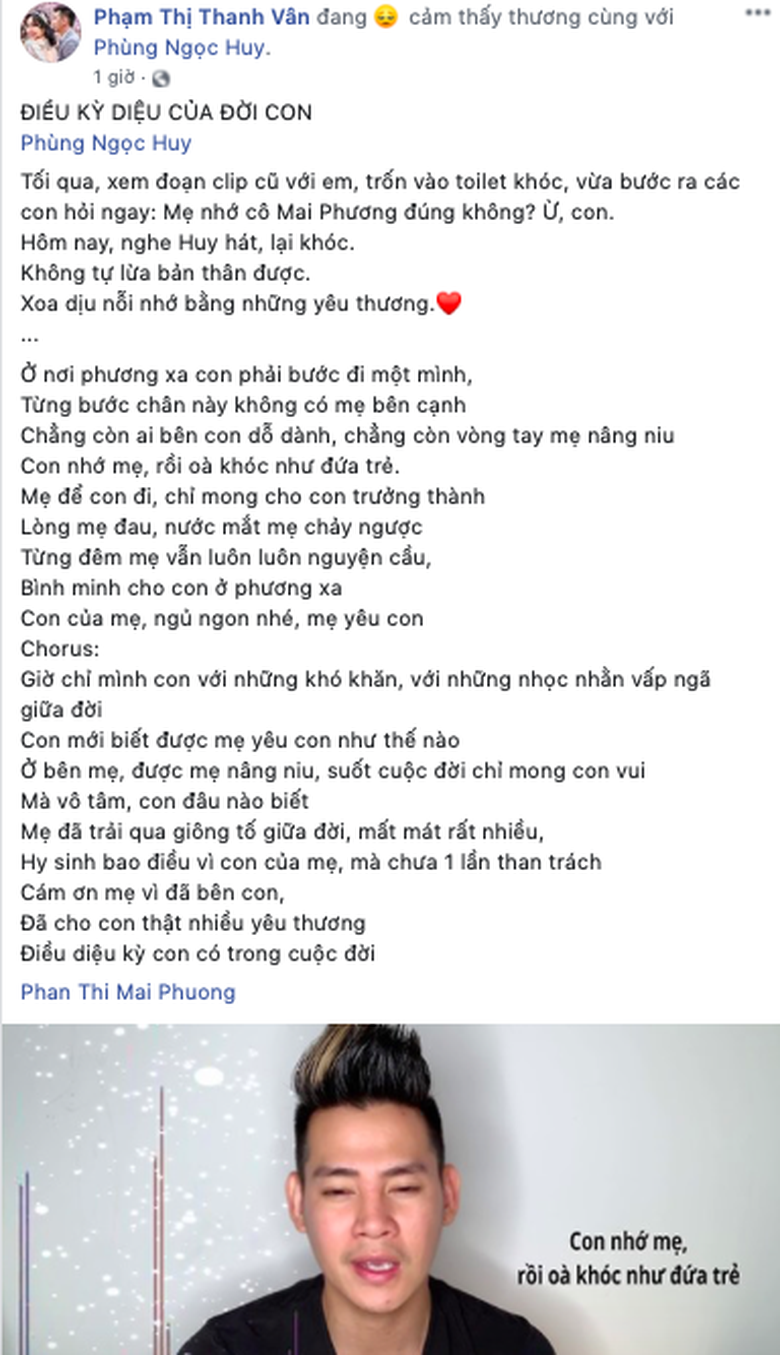Viewport: 780px width, 1355px height.
Task: Open Phạm Thị Thanh Vân's profile picture
Action: point(50,33)
